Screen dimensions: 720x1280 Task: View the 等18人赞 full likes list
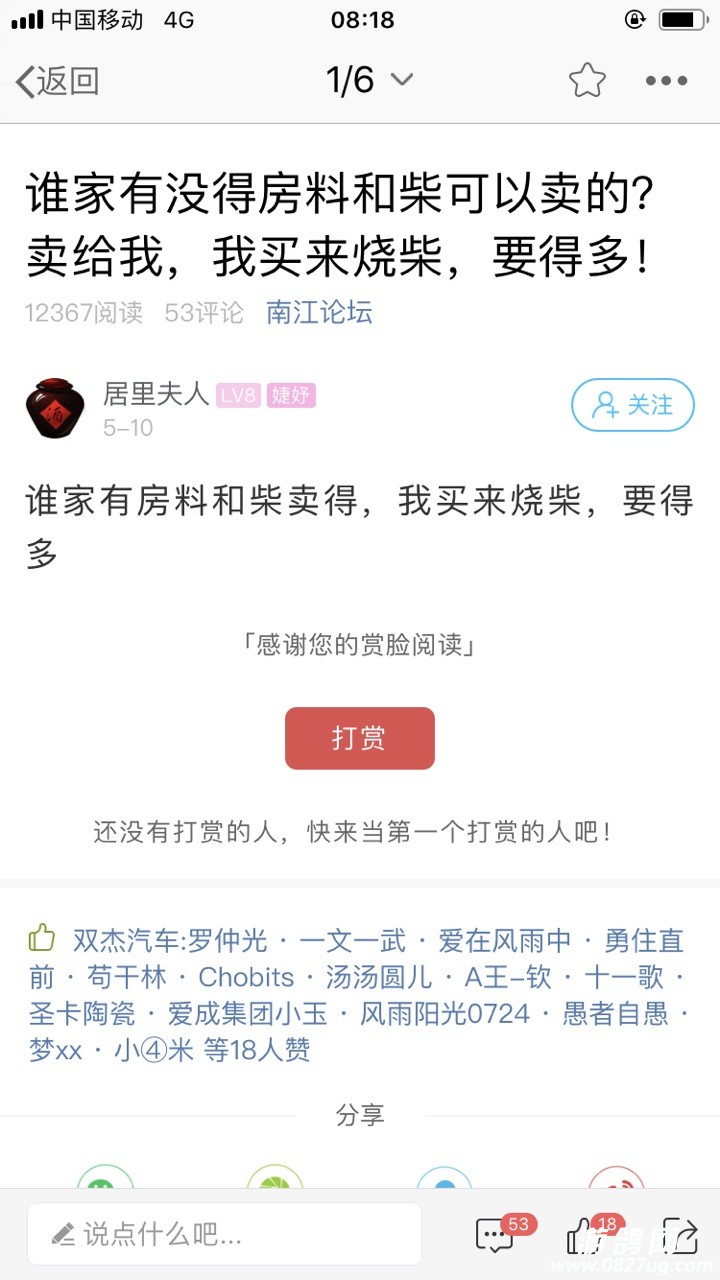pyautogui.click(x=257, y=1049)
